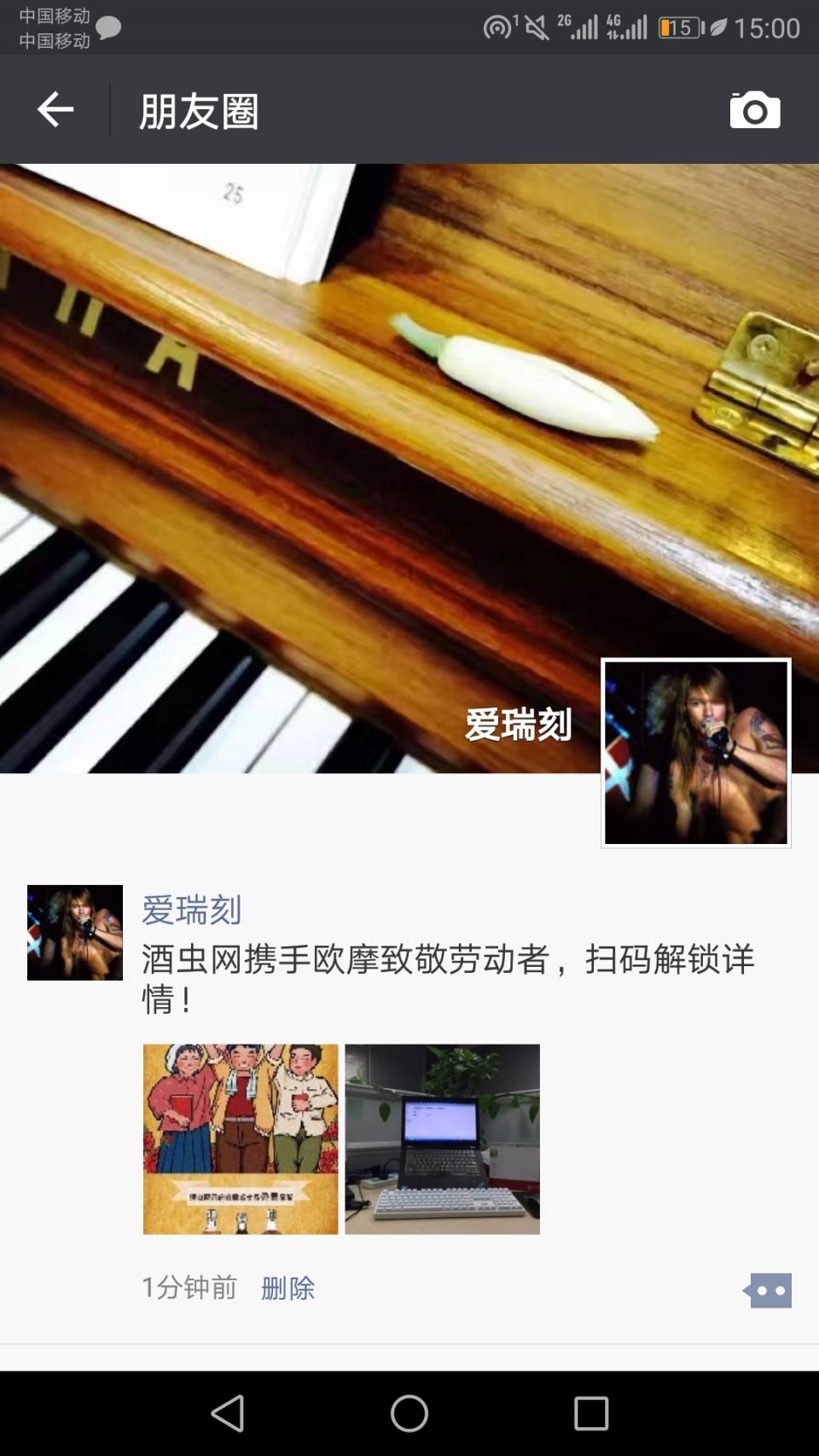819x1456 pixels.
Task: Open like and comment menu on post
Action: (x=768, y=1290)
